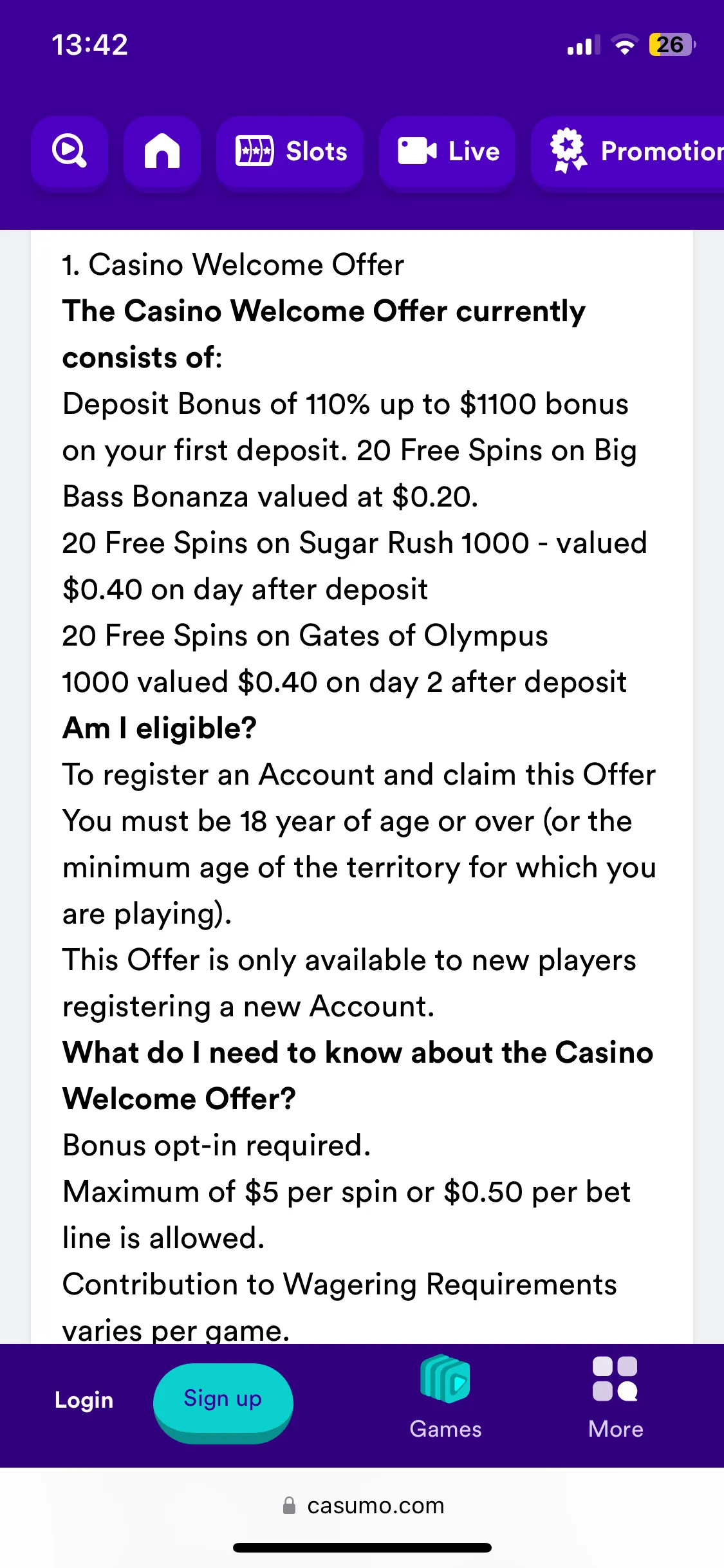Viewport: 724px width, 1568px height.
Task: Go to the home page icon
Action: tap(162, 152)
